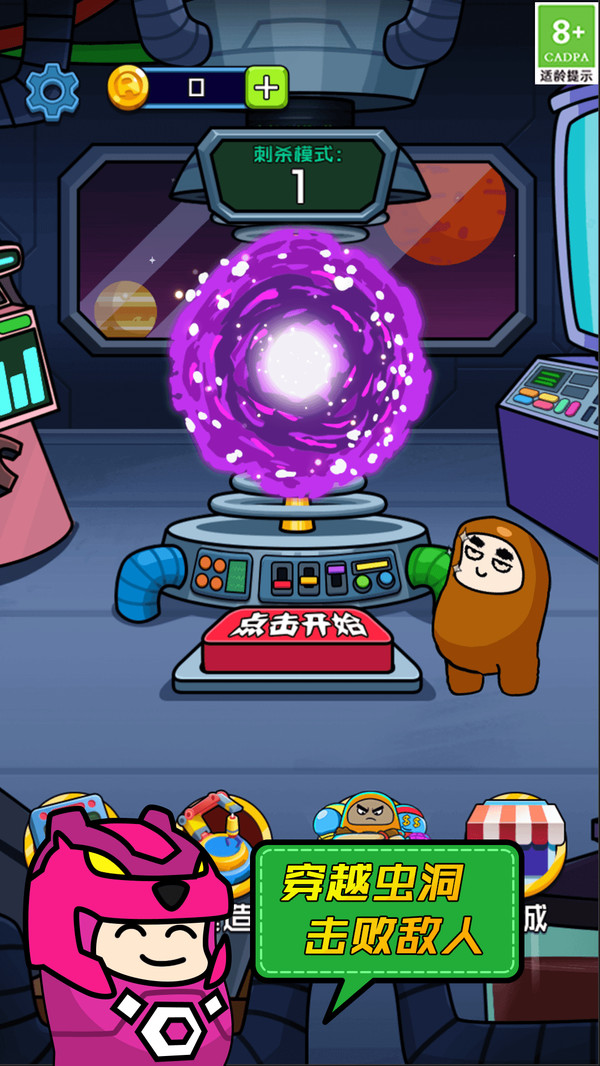Tap the green plus to add coins

pos(266,88)
